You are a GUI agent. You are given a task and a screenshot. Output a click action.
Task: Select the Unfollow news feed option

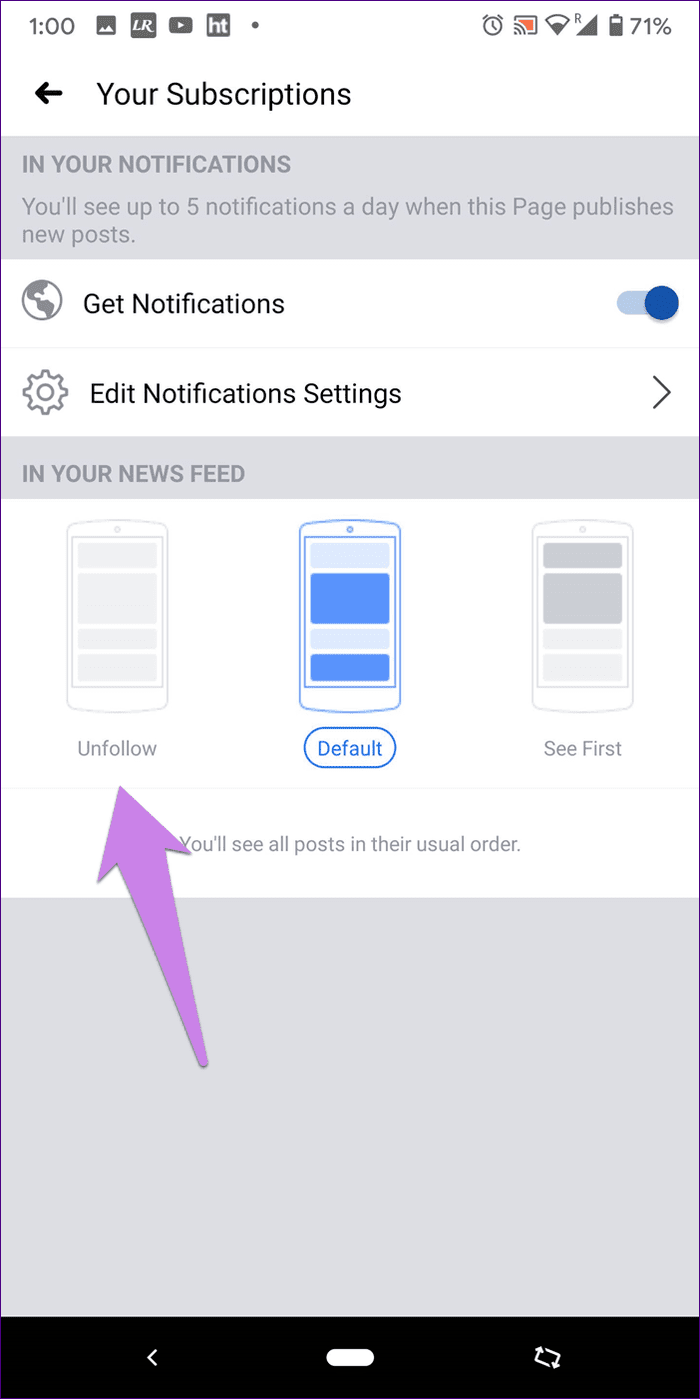pyautogui.click(x=117, y=640)
